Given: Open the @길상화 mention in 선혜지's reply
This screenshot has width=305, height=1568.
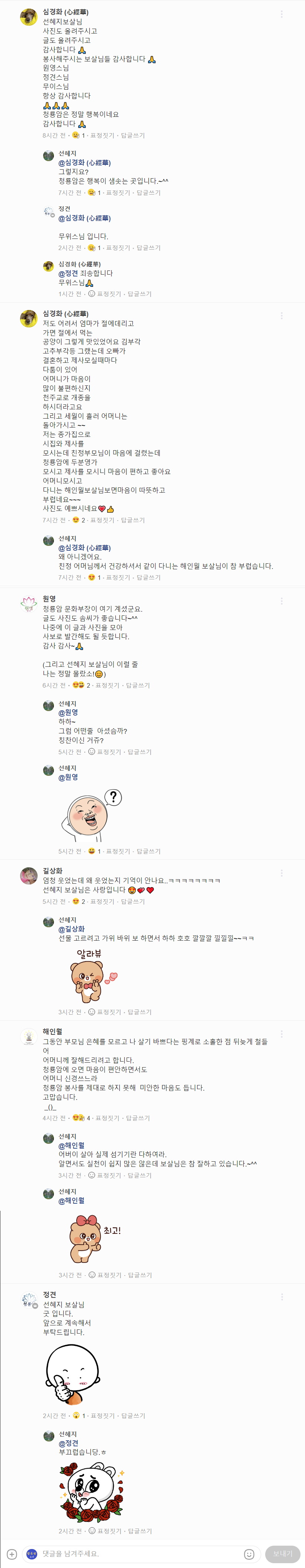Looking at the screenshot, I should point(71,929).
